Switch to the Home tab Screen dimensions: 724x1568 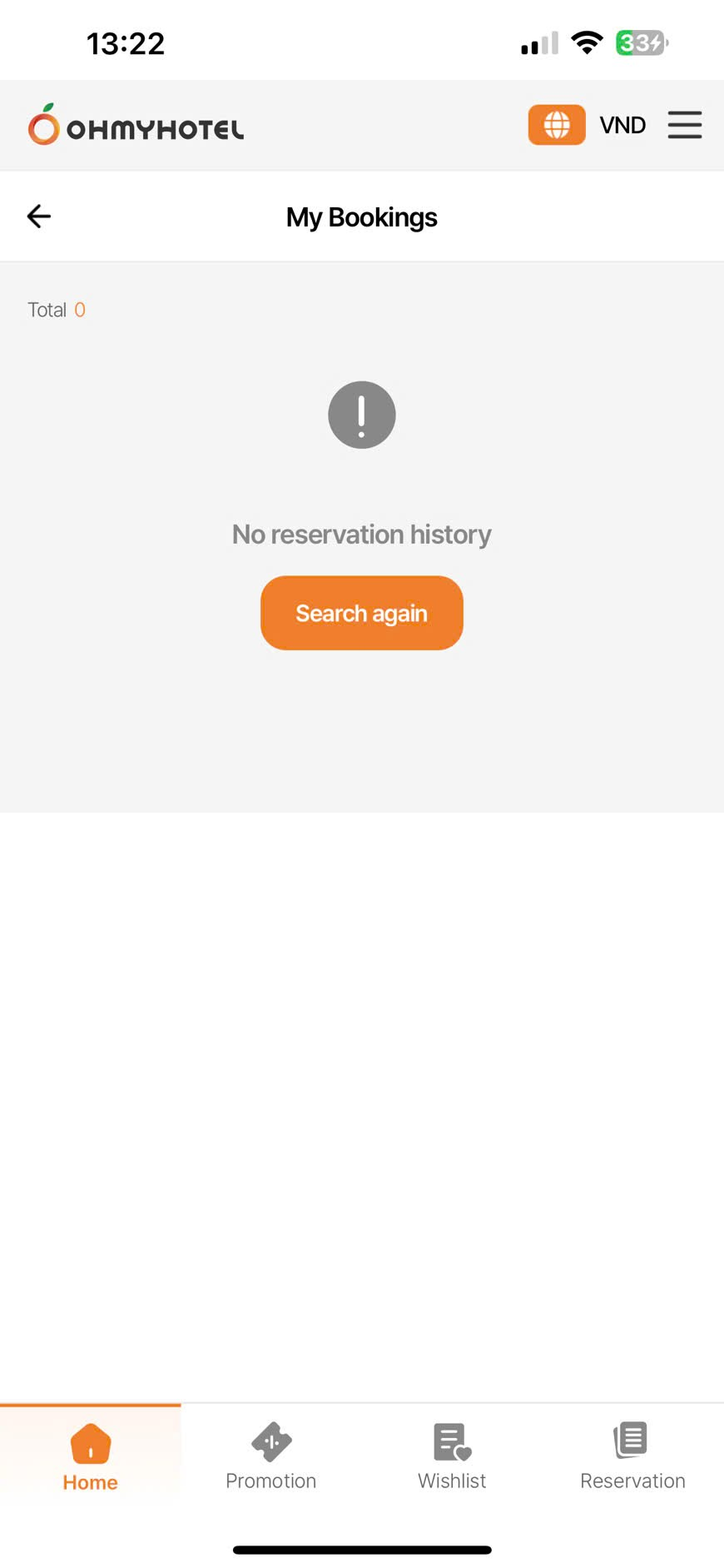point(91,1456)
